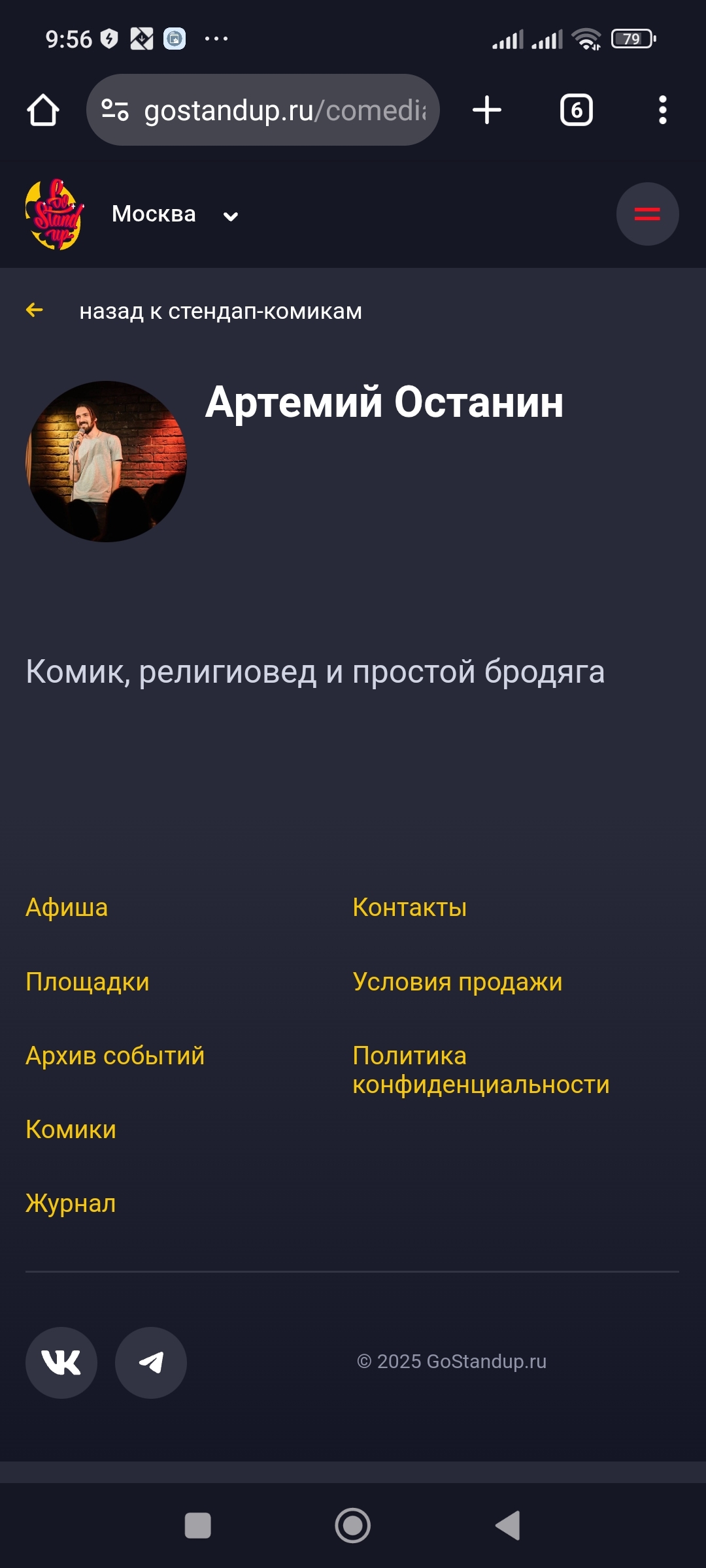Tap the GoStandup logo
The width and height of the screenshot is (706, 1568).
coord(55,214)
